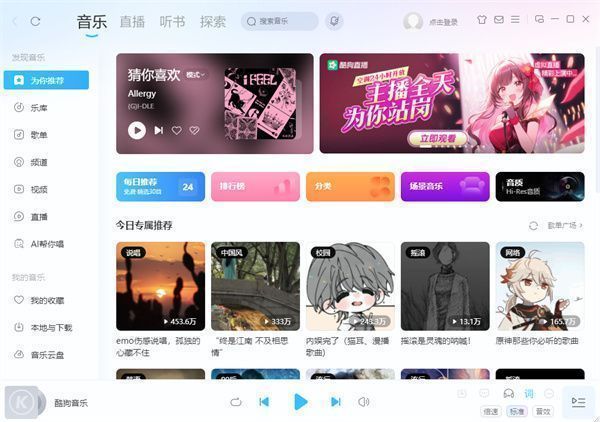Go back to the previous track
Screen dimensions: 600x422
(x=264, y=401)
